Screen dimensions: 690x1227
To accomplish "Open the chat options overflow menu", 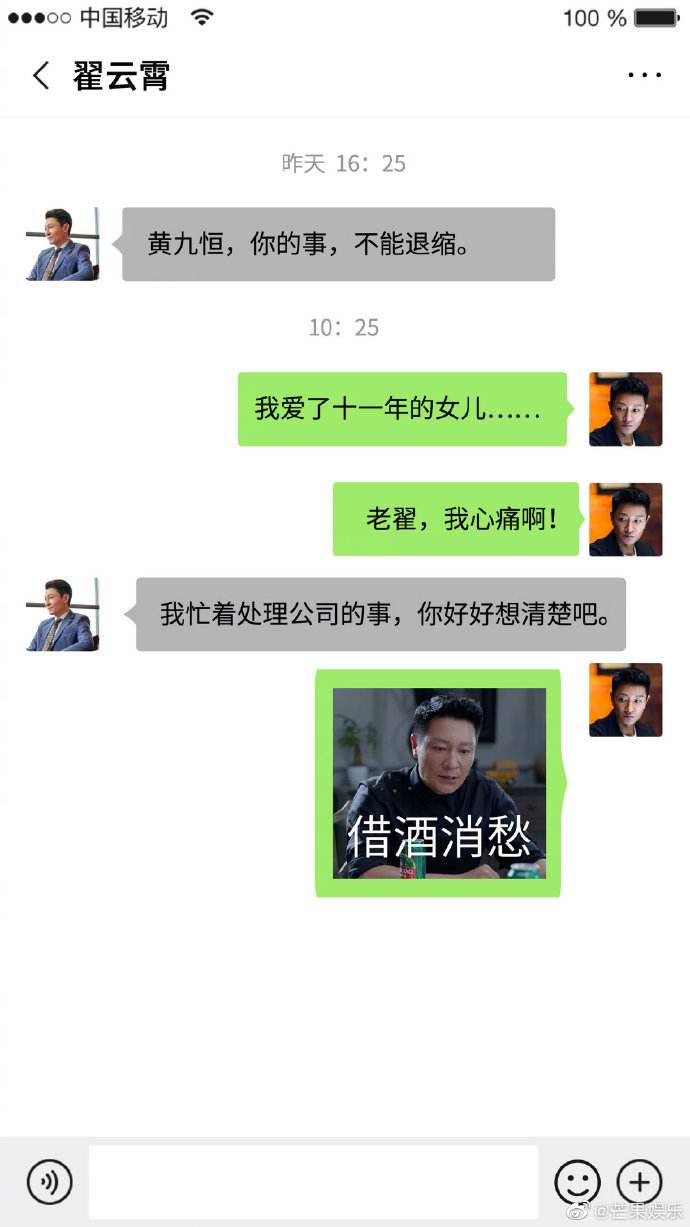I will pyautogui.click(x=644, y=76).
